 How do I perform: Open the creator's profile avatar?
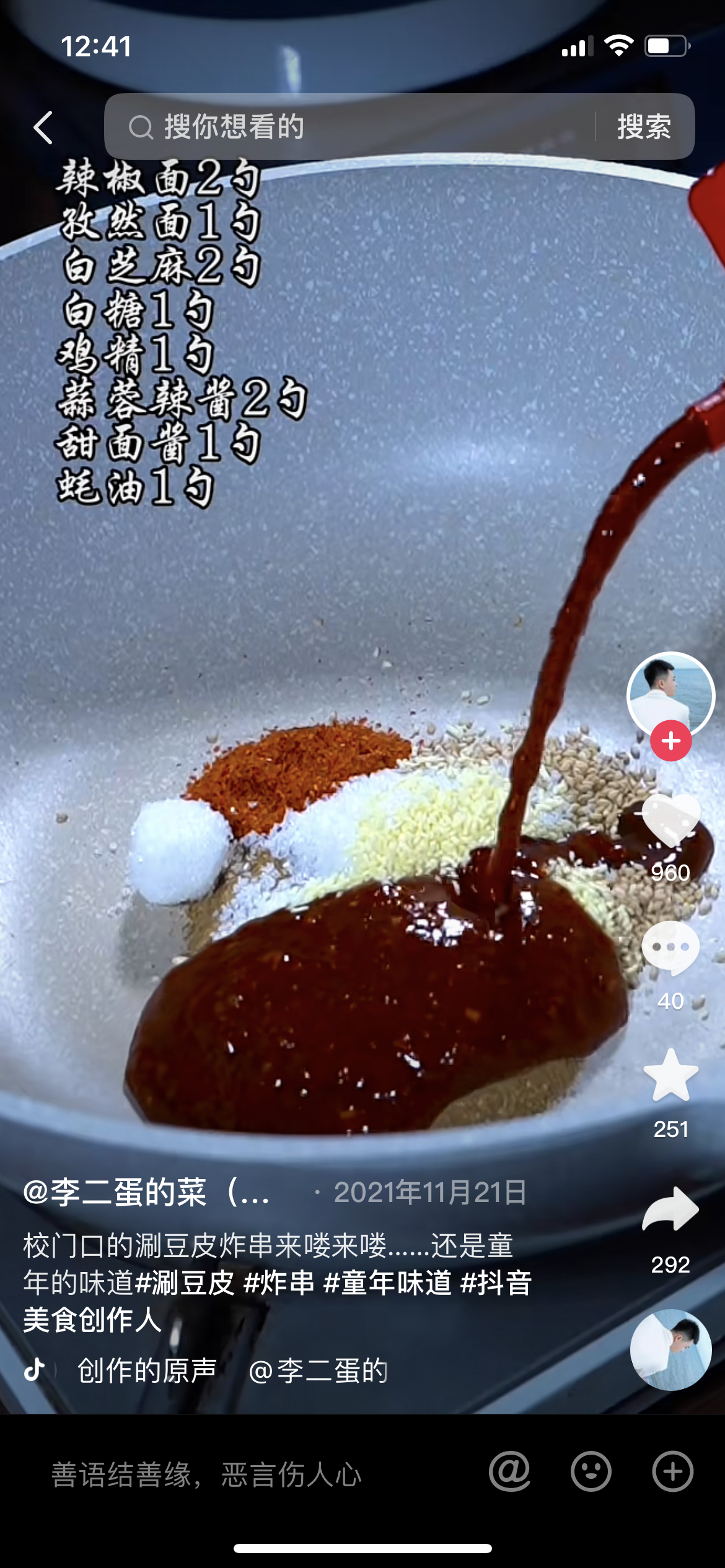(x=670, y=695)
